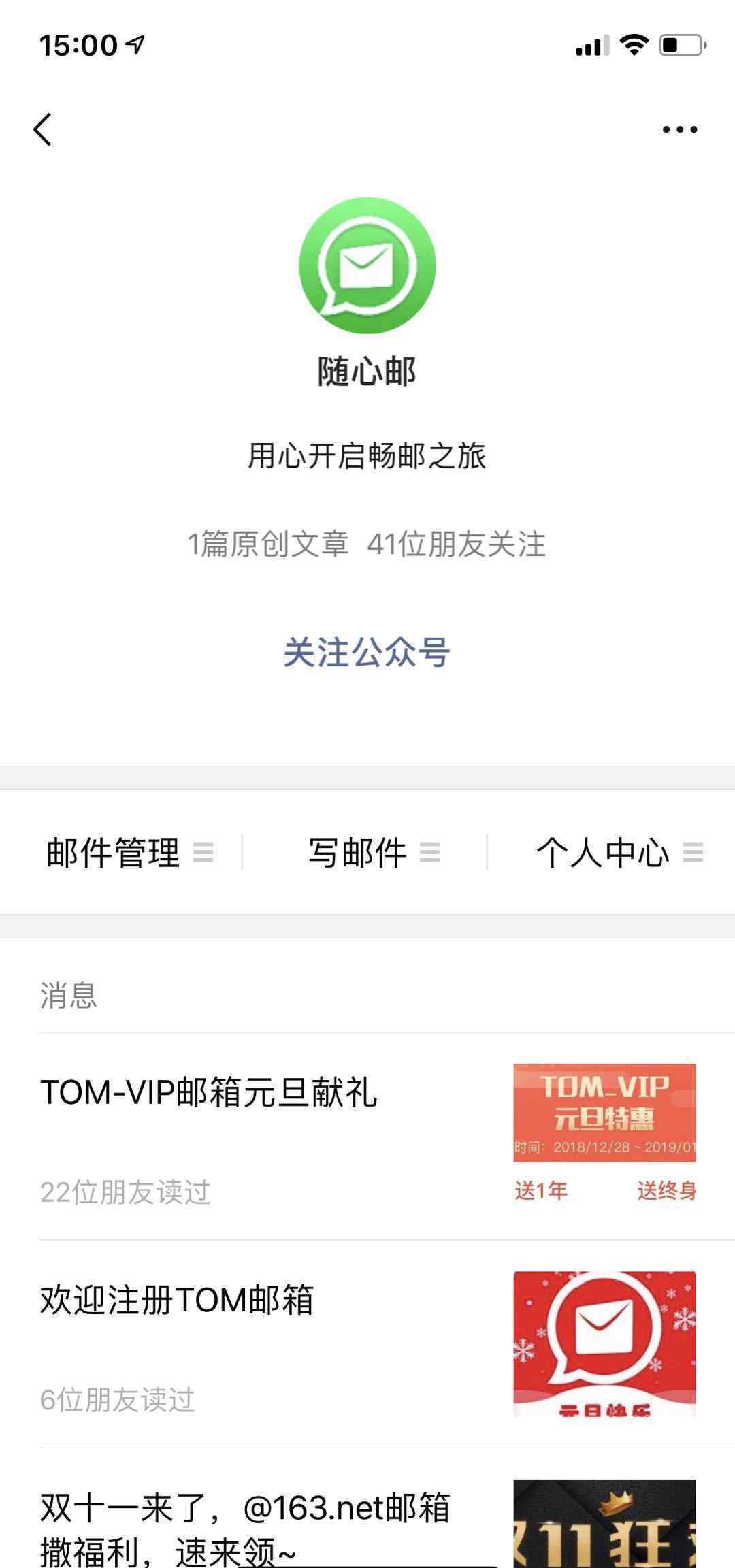The width and height of the screenshot is (735, 1568).
Task: Tap the 随心邮 account avatar
Action: pos(367,265)
